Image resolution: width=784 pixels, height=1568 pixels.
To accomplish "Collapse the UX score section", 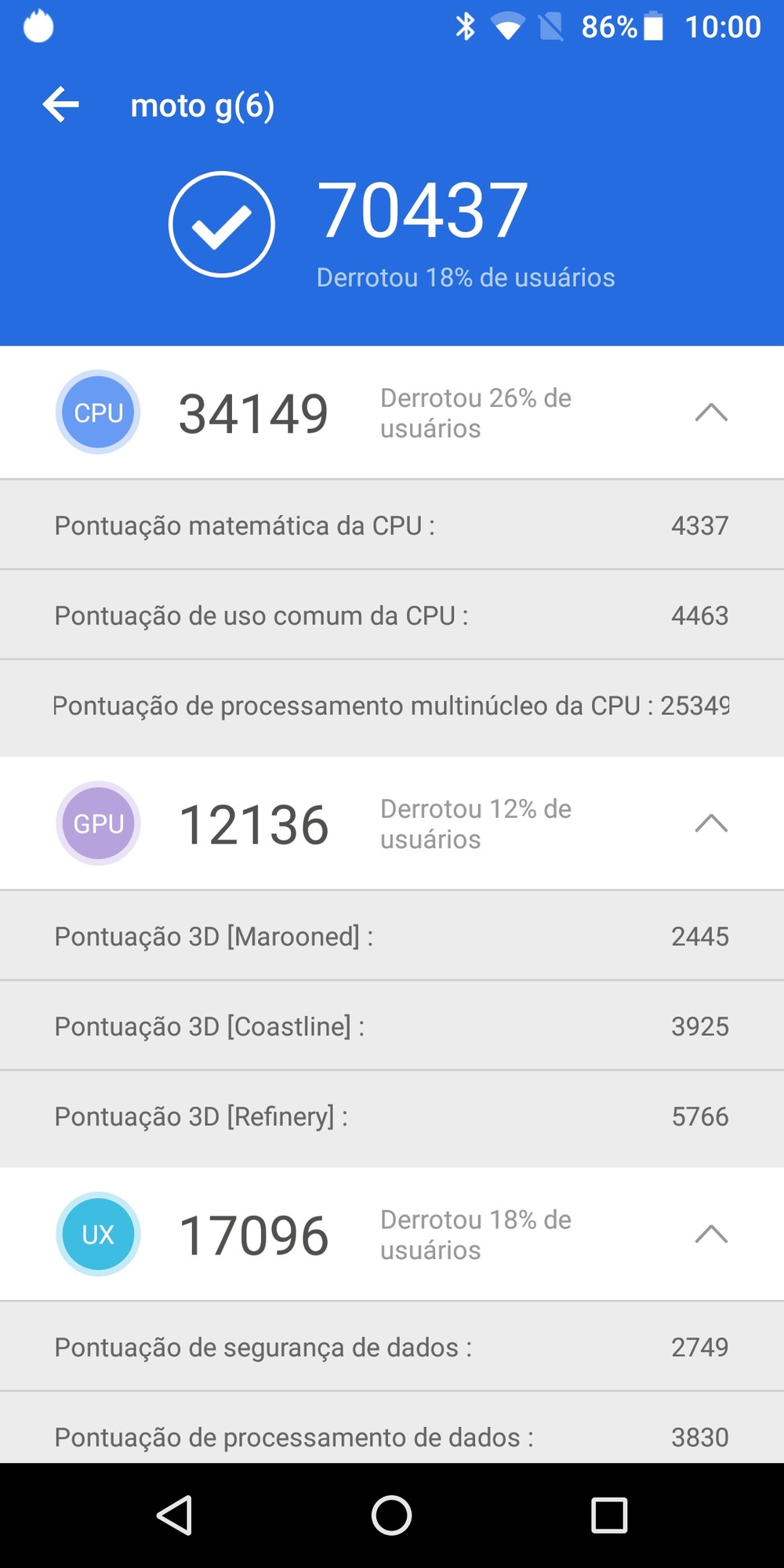I will (711, 1234).
